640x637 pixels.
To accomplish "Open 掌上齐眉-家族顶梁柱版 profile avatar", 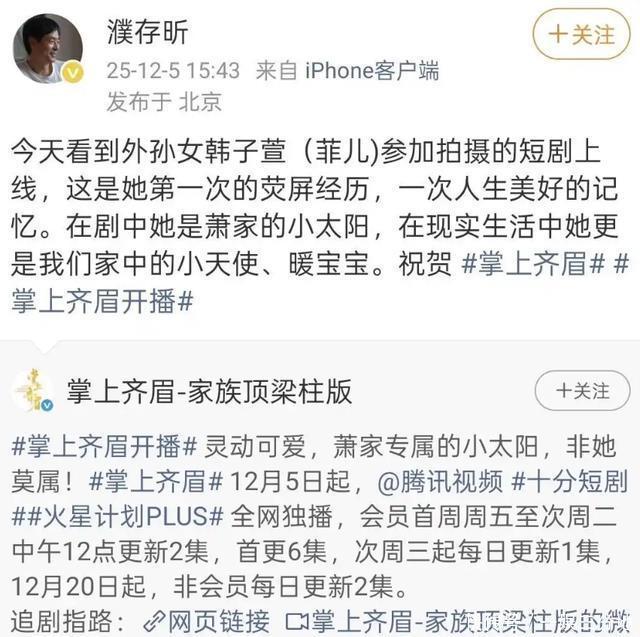I will tap(33, 390).
